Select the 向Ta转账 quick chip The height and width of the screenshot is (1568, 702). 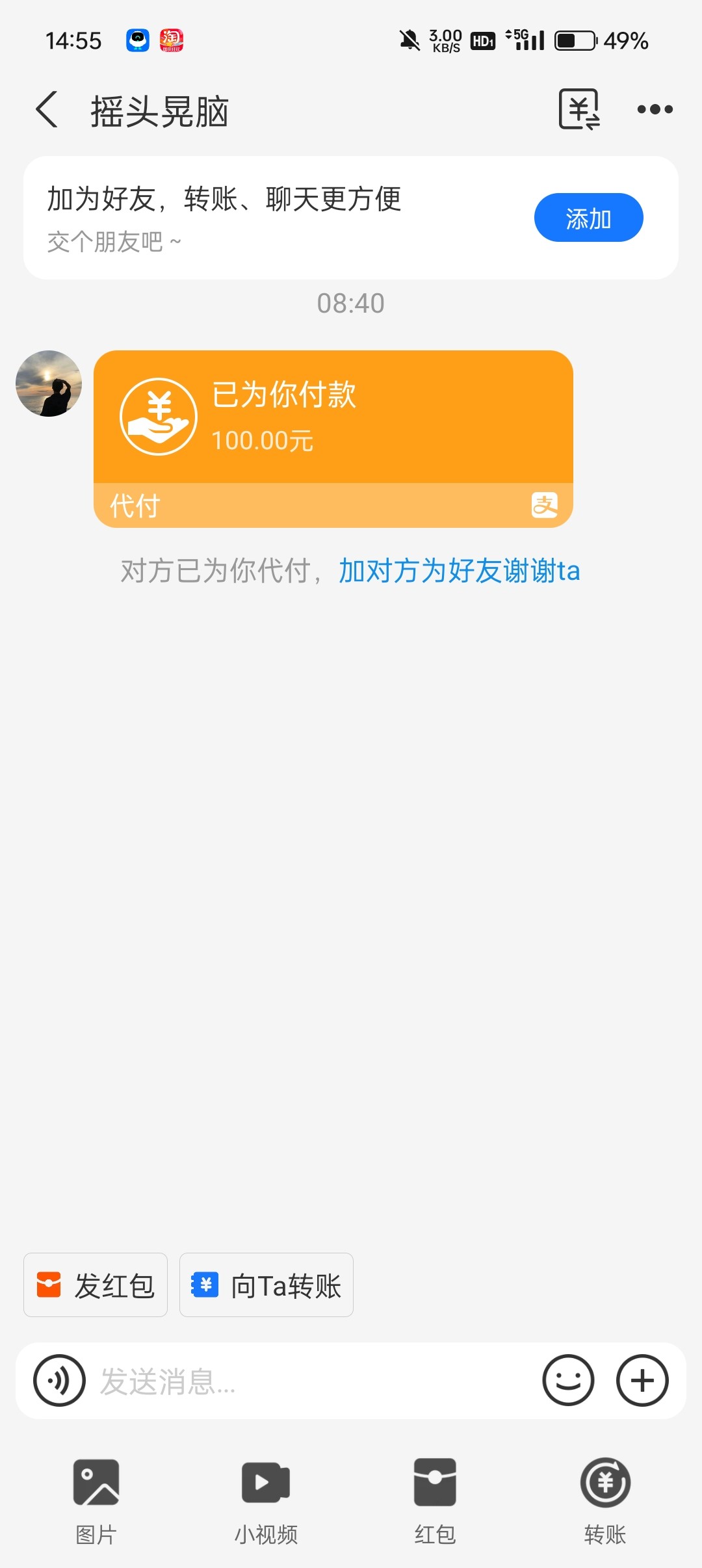266,1285
